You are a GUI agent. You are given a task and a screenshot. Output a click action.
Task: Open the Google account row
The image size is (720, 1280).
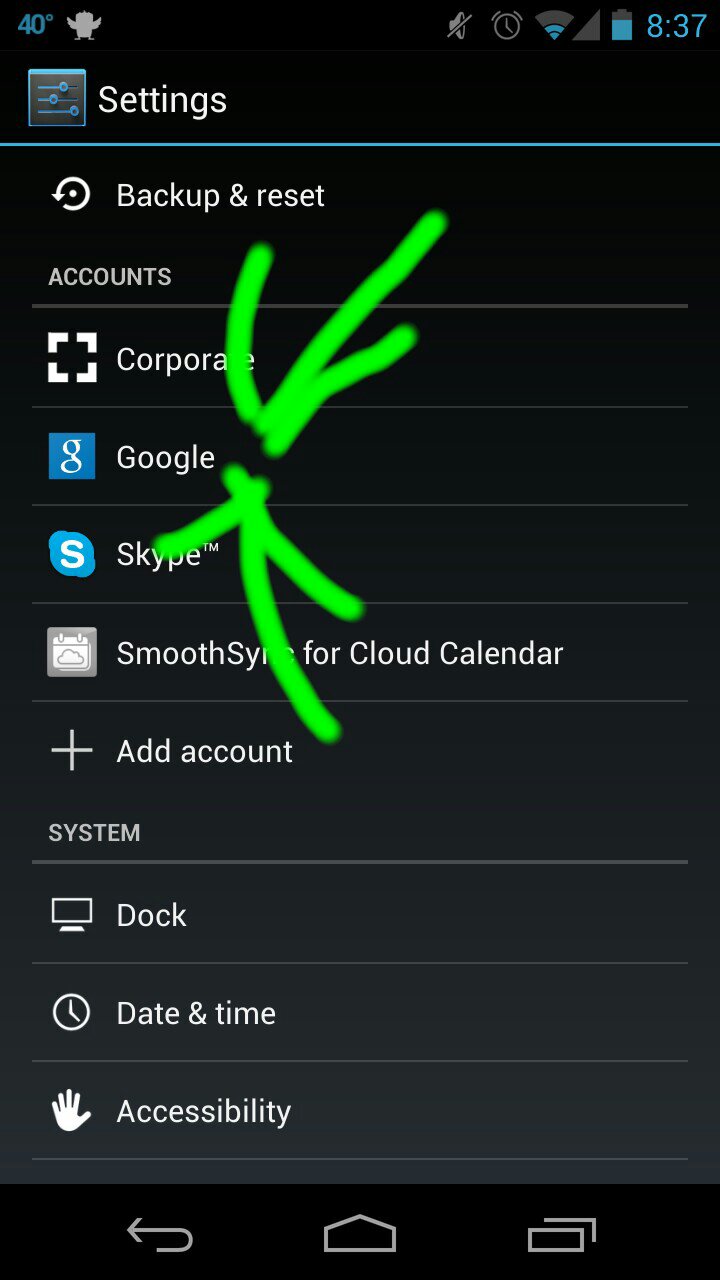tap(165, 457)
